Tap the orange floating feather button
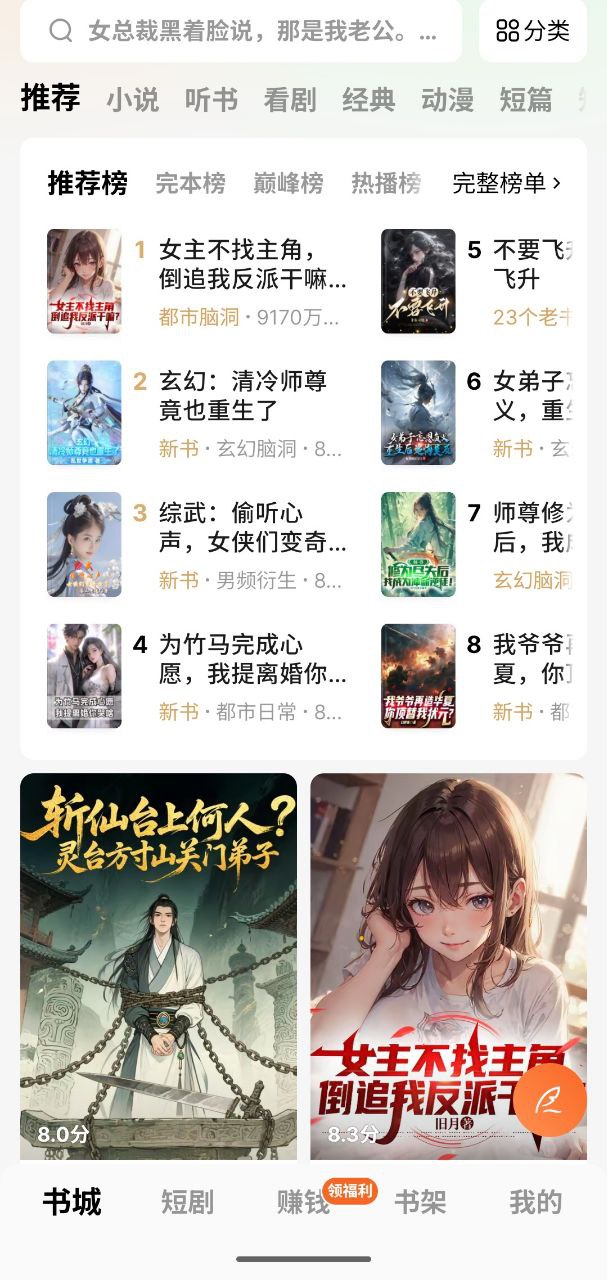 [551, 1099]
